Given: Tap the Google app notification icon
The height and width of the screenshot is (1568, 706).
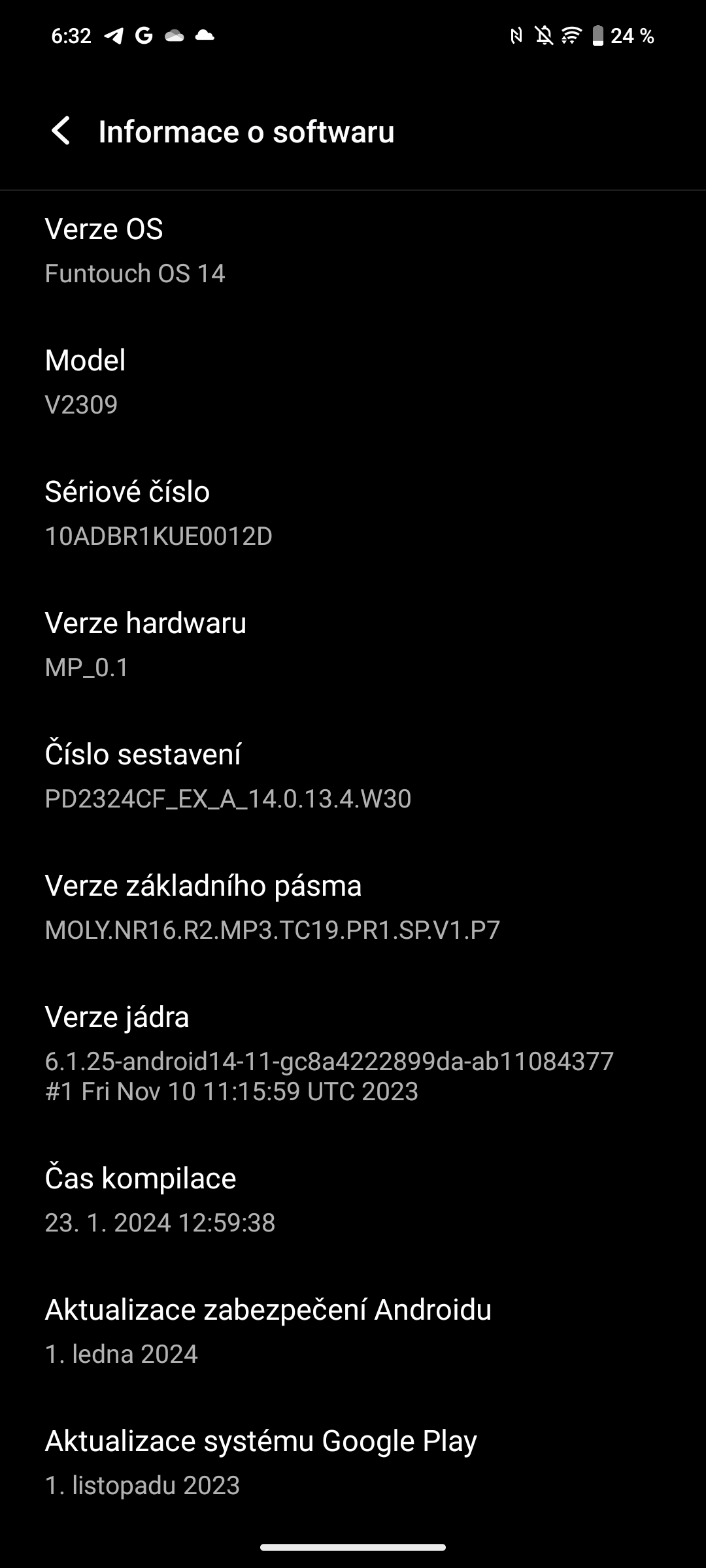Looking at the screenshot, I should [144, 36].
